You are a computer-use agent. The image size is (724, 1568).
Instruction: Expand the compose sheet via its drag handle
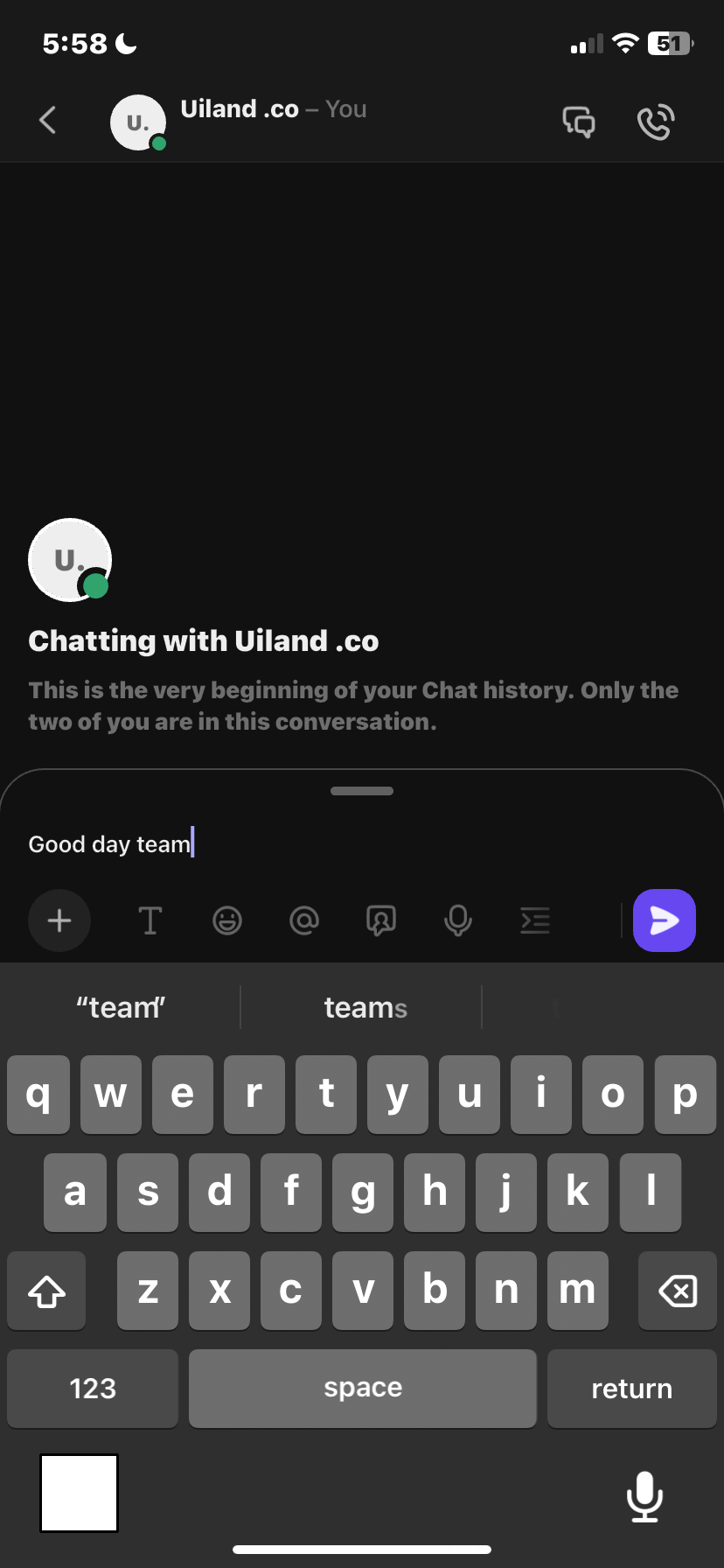[361, 790]
